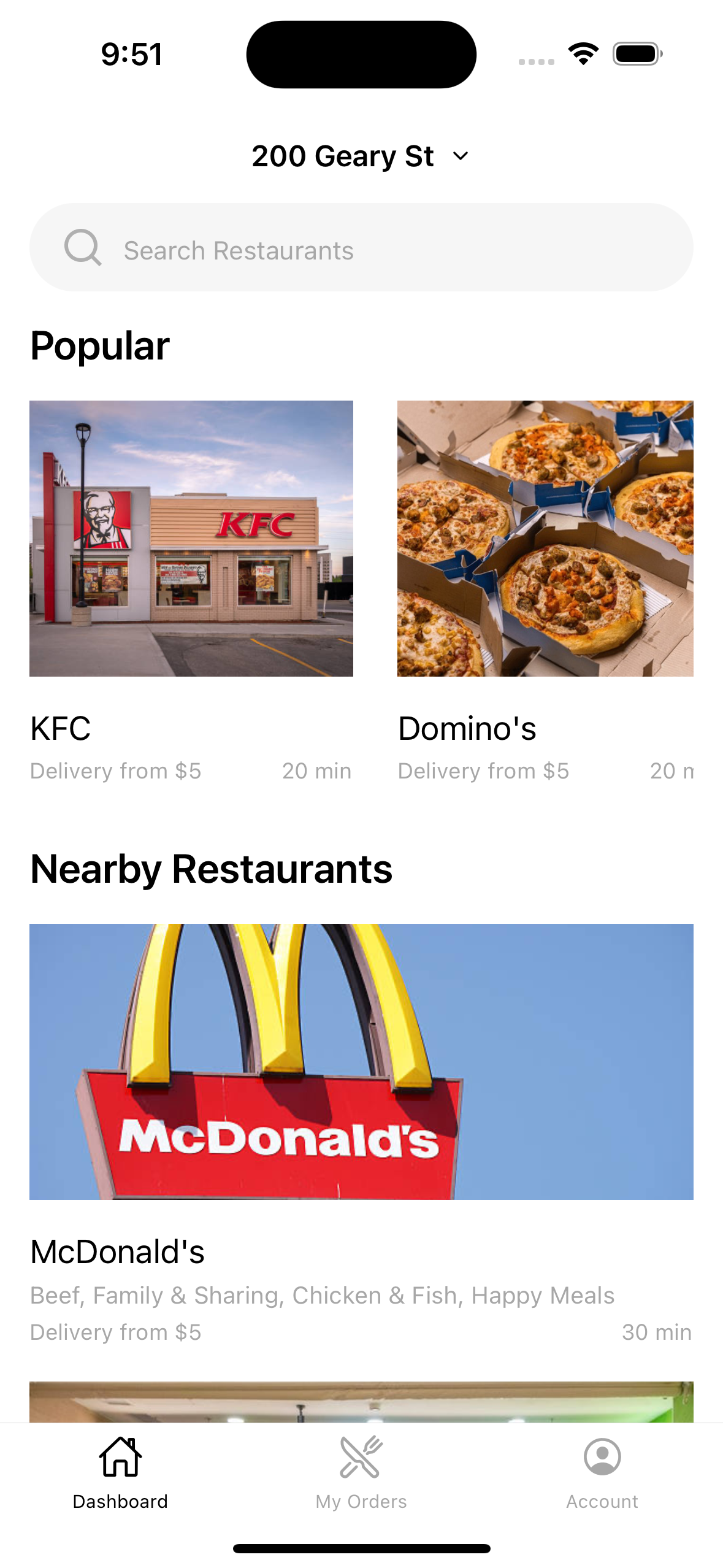The image size is (723, 1568).
Task: Open the KFC restaurant card
Action: (x=191, y=539)
